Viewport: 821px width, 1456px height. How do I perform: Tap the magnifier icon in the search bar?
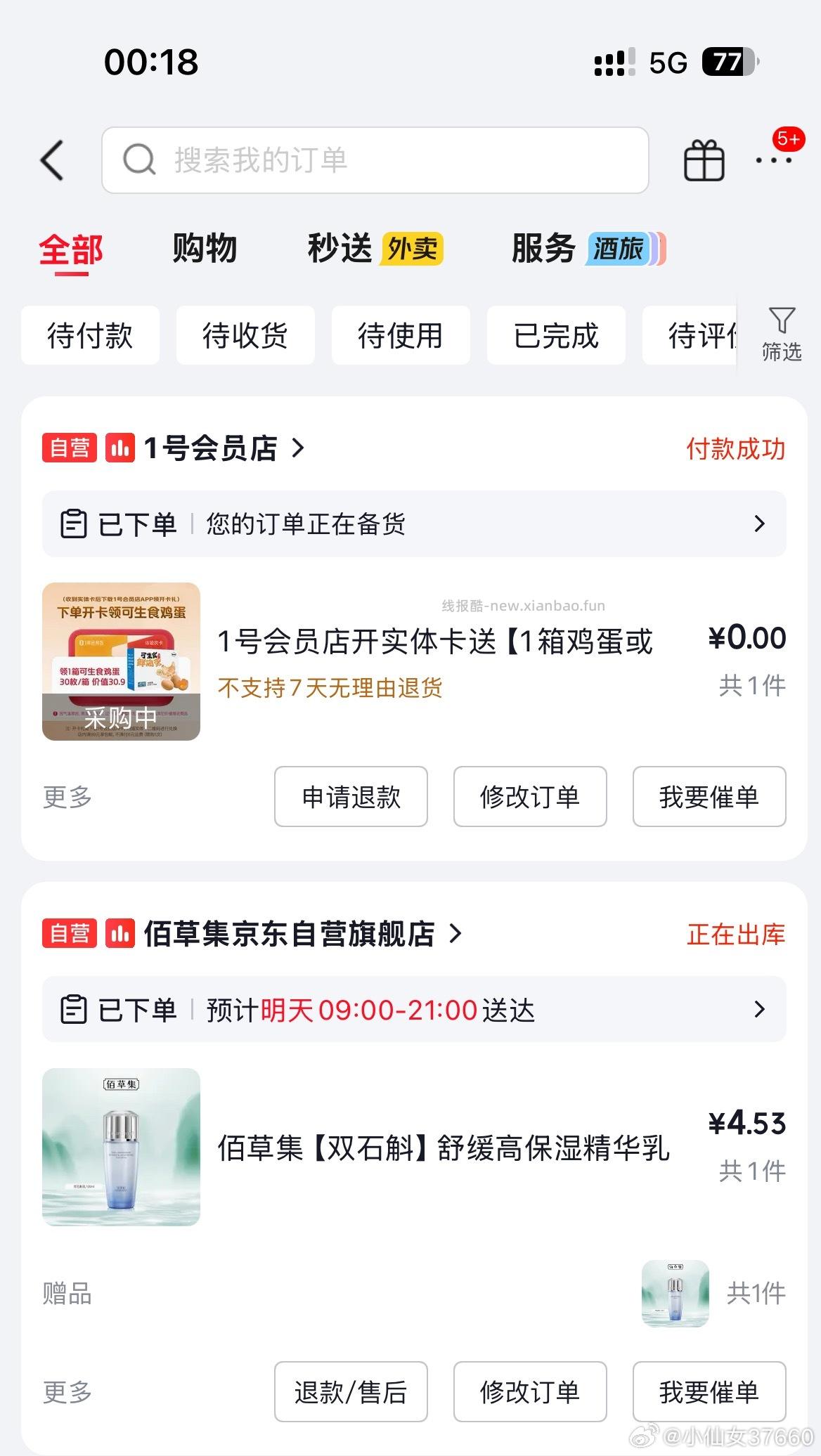[141, 160]
